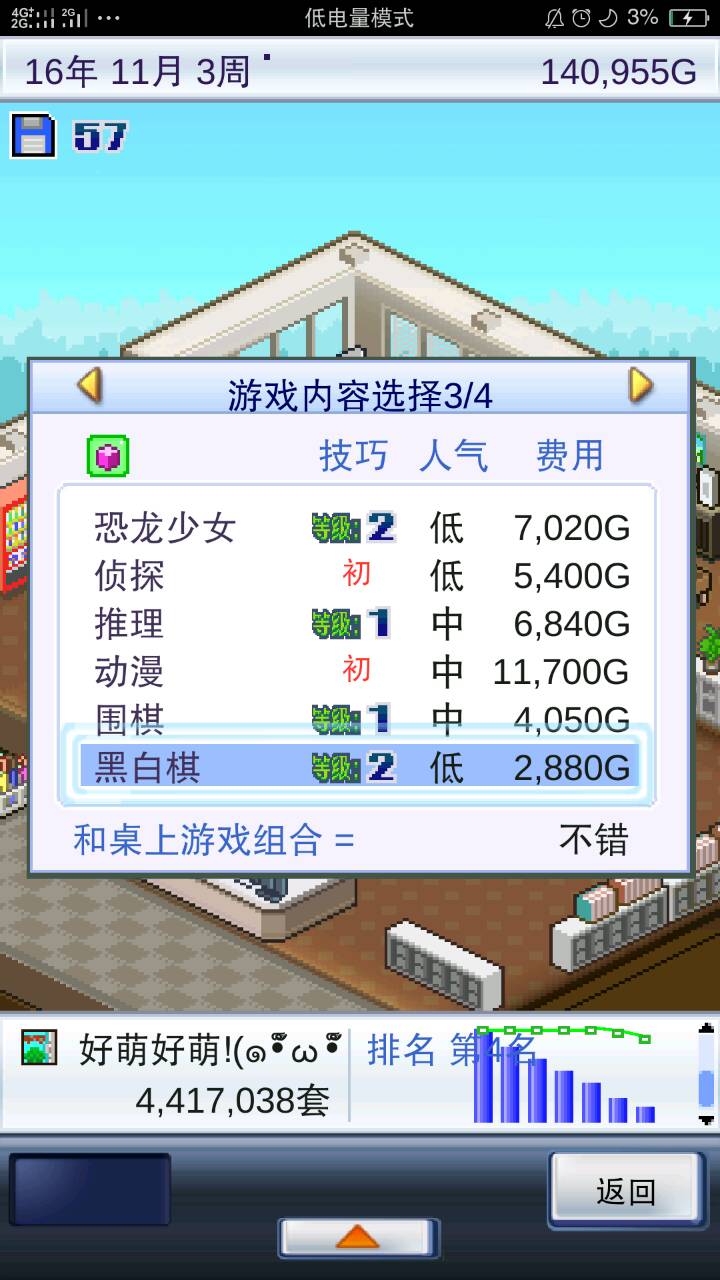Go to next game content page
Screen dimensions: 720x1280
(x=640, y=385)
